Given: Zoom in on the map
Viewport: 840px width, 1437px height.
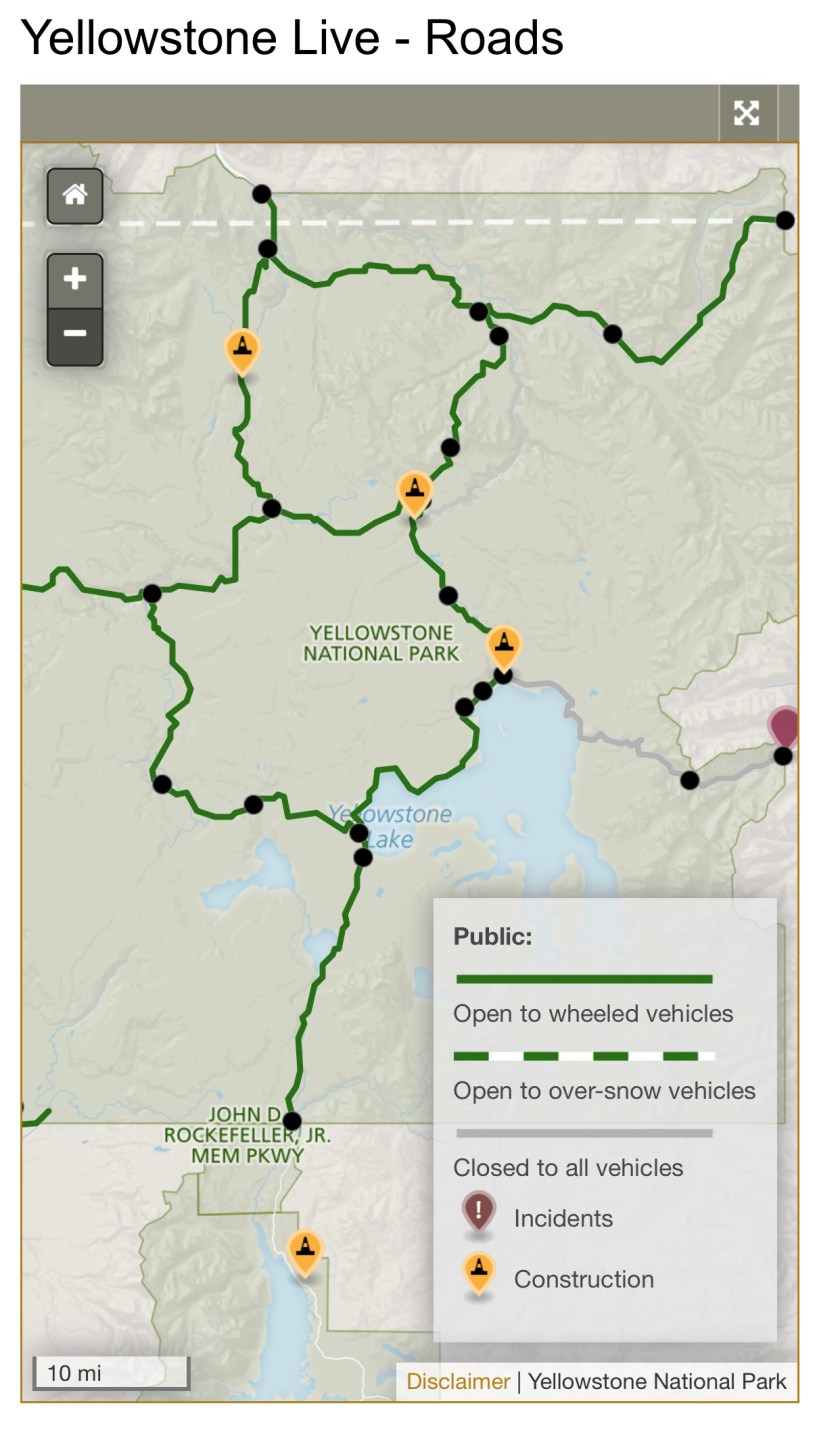Looking at the screenshot, I should [75, 279].
